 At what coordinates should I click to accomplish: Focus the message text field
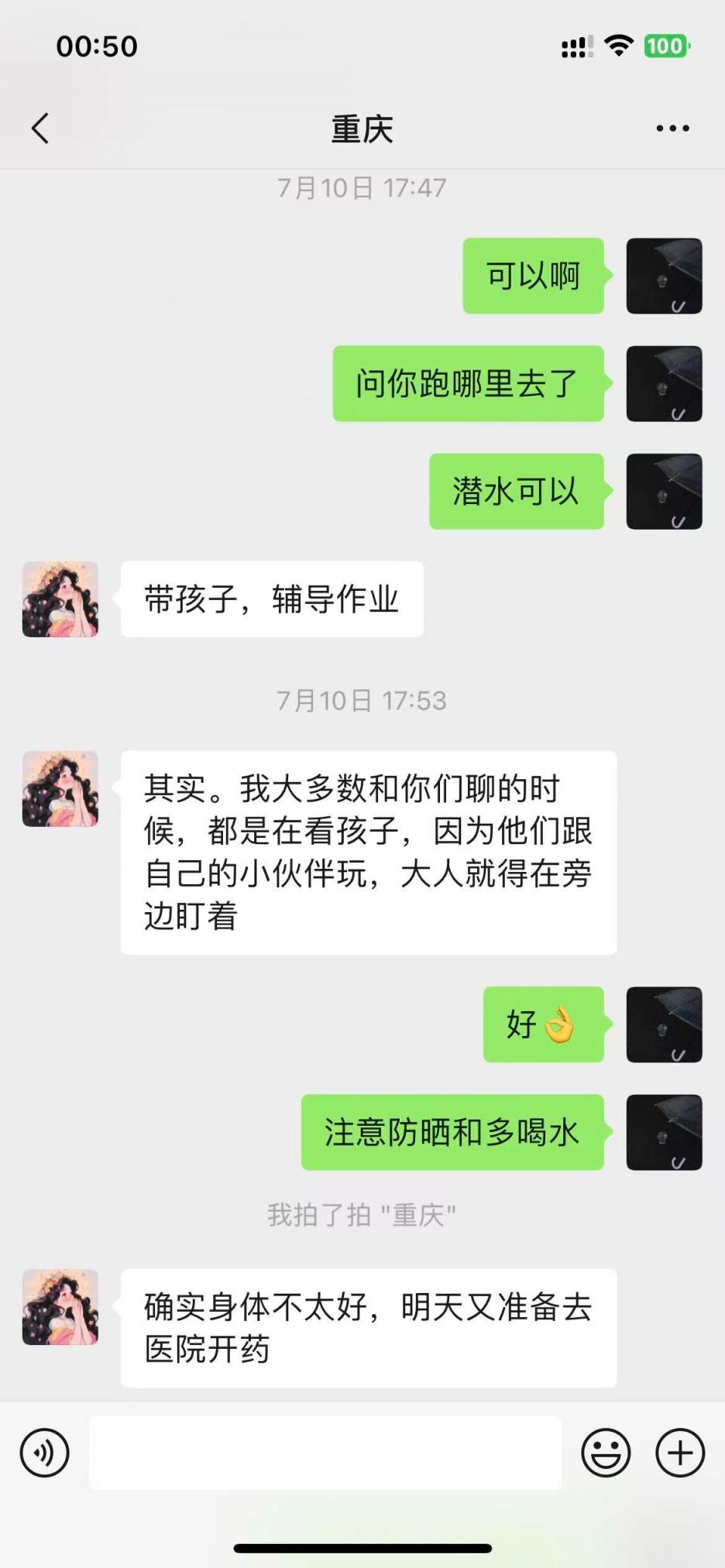point(325,1453)
